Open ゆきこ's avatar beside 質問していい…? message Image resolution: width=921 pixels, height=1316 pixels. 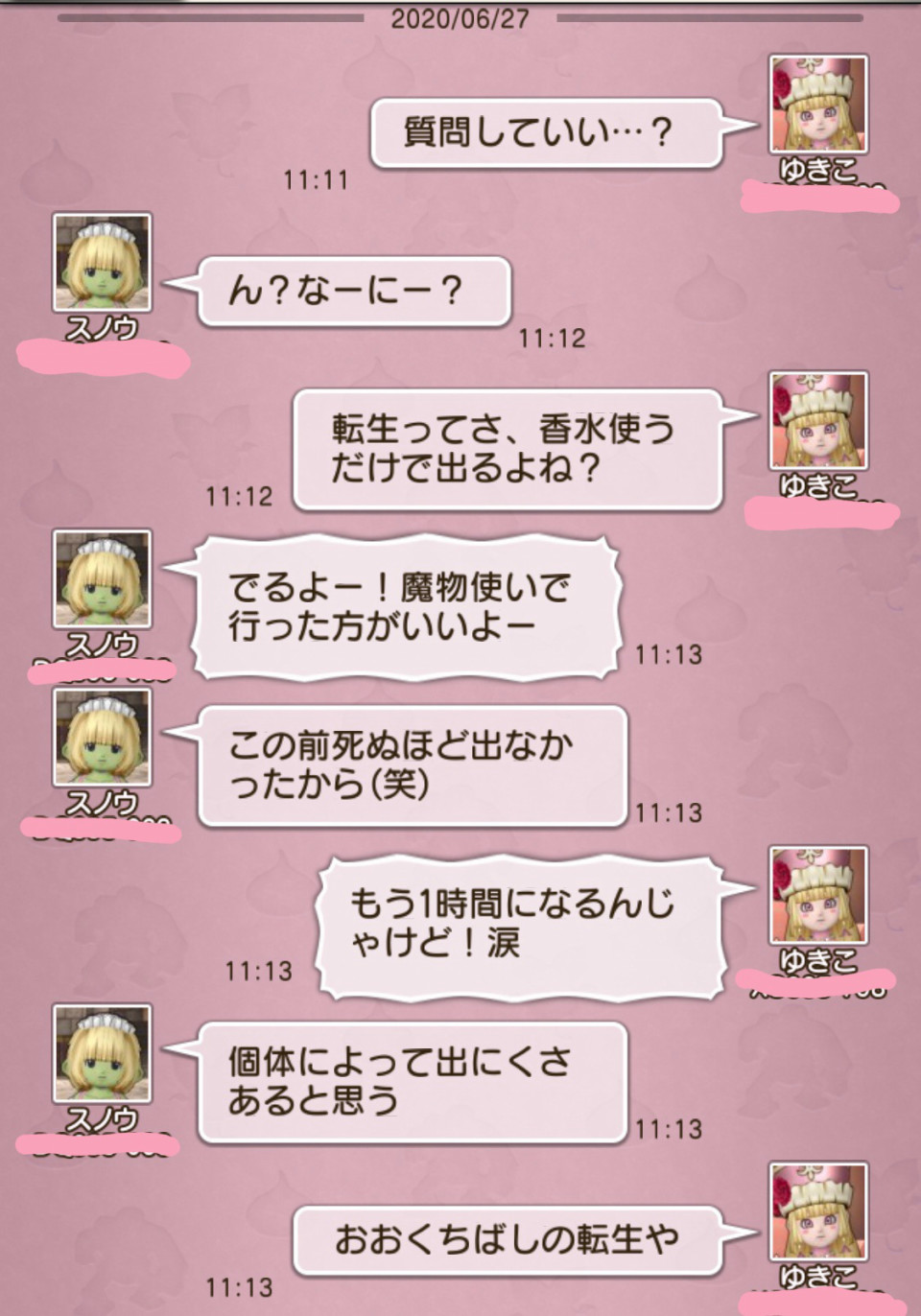point(818,104)
